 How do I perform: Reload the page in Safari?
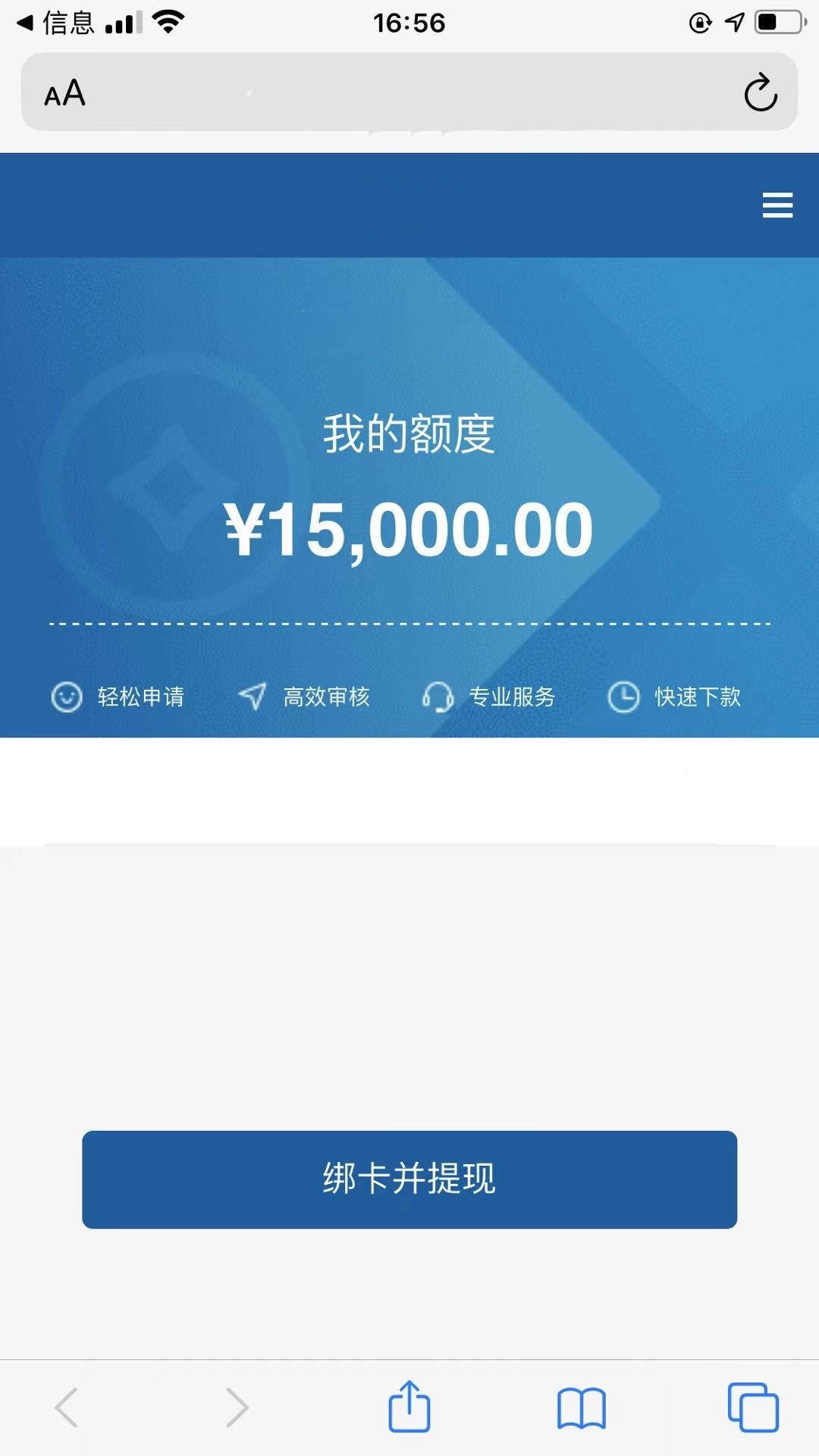click(x=761, y=93)
